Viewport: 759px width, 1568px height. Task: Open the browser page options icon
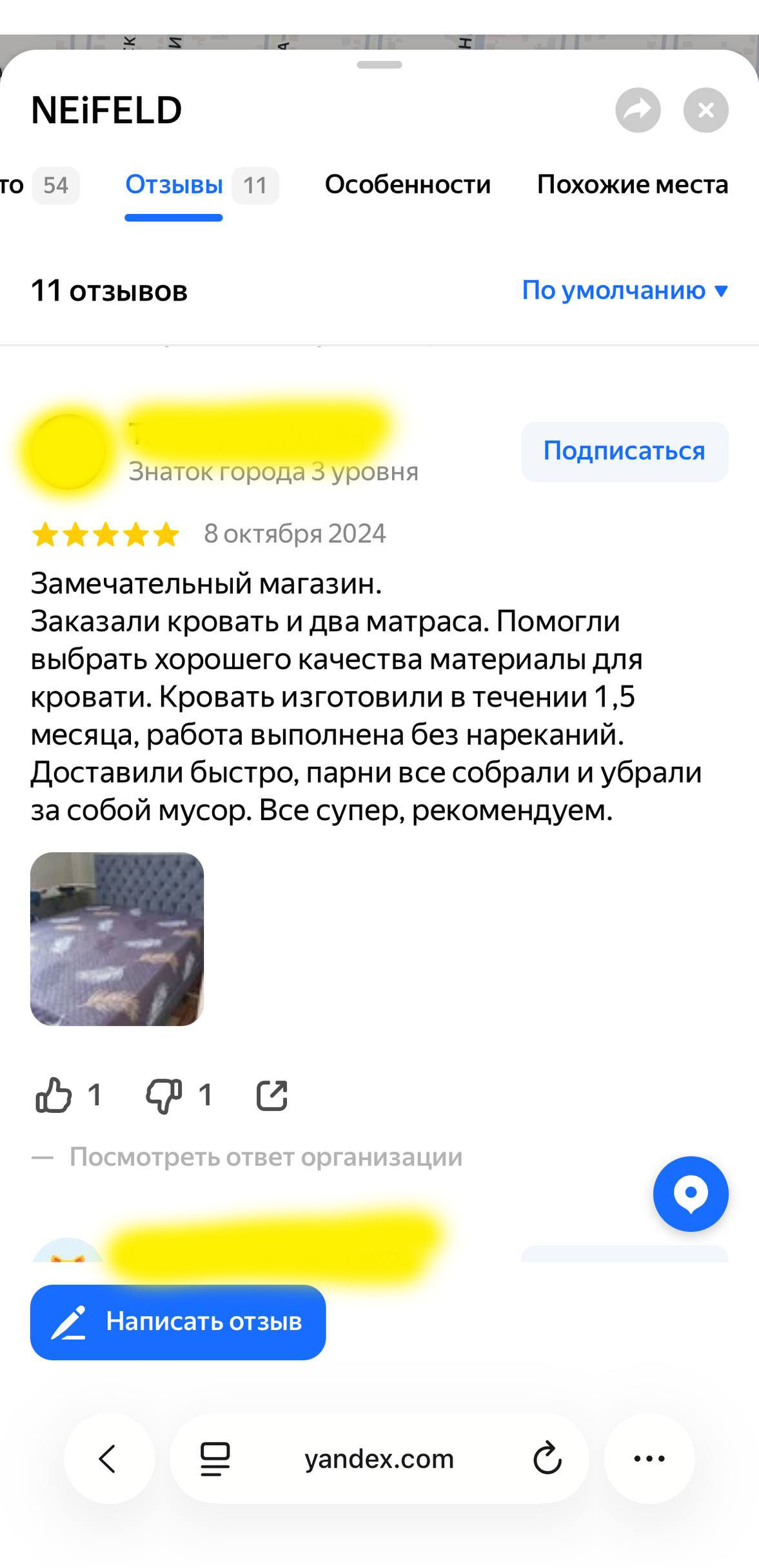(x=215, y=1458)
